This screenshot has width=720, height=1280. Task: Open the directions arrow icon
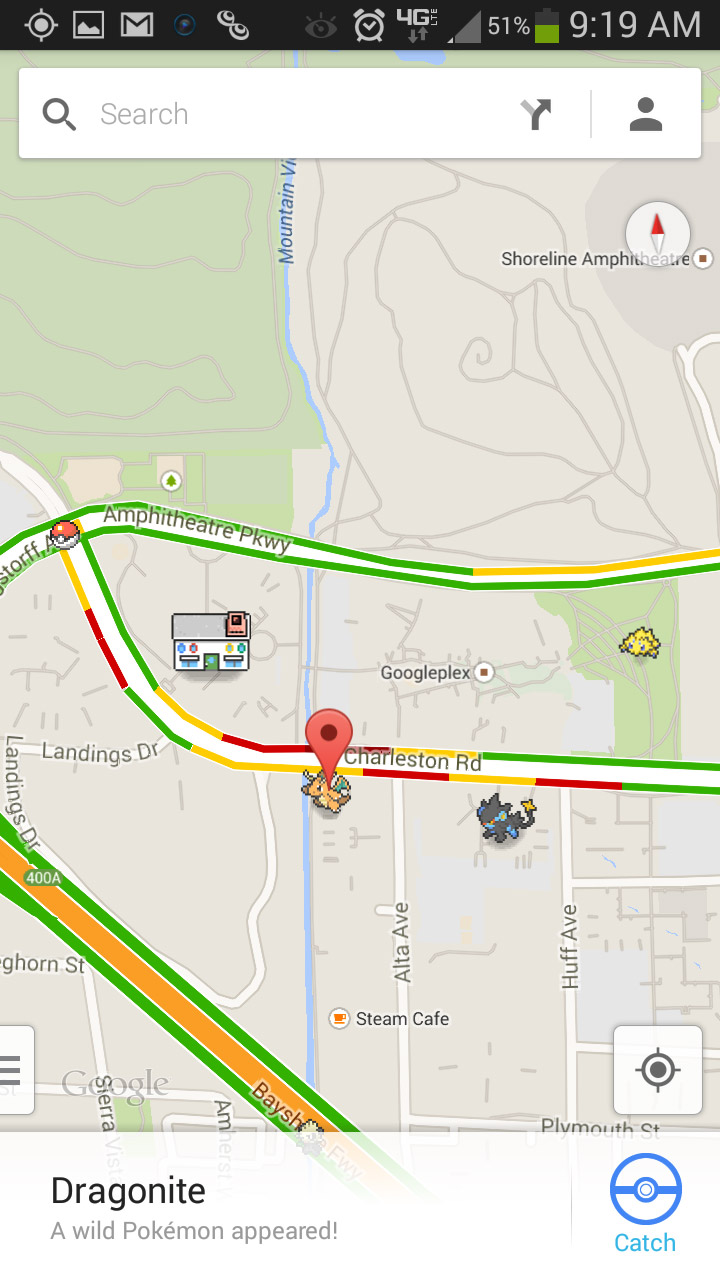pyautogui.click(x=536, y=114)
